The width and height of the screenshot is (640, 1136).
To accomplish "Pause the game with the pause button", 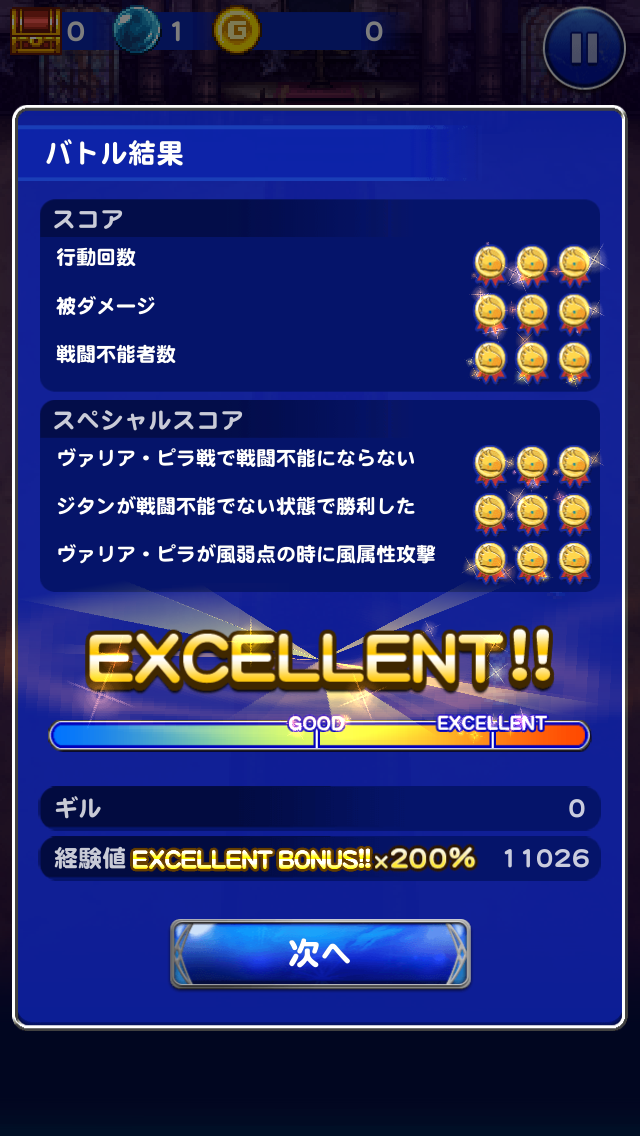I will coord(584,48).
